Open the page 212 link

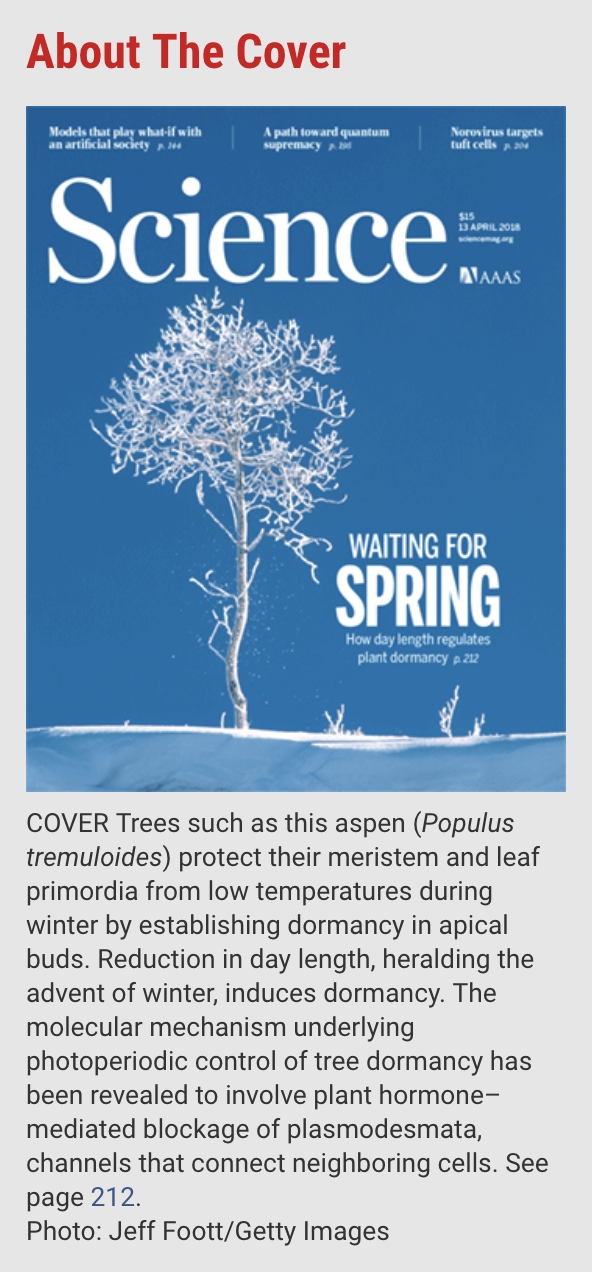click(x=113, y=1197)
